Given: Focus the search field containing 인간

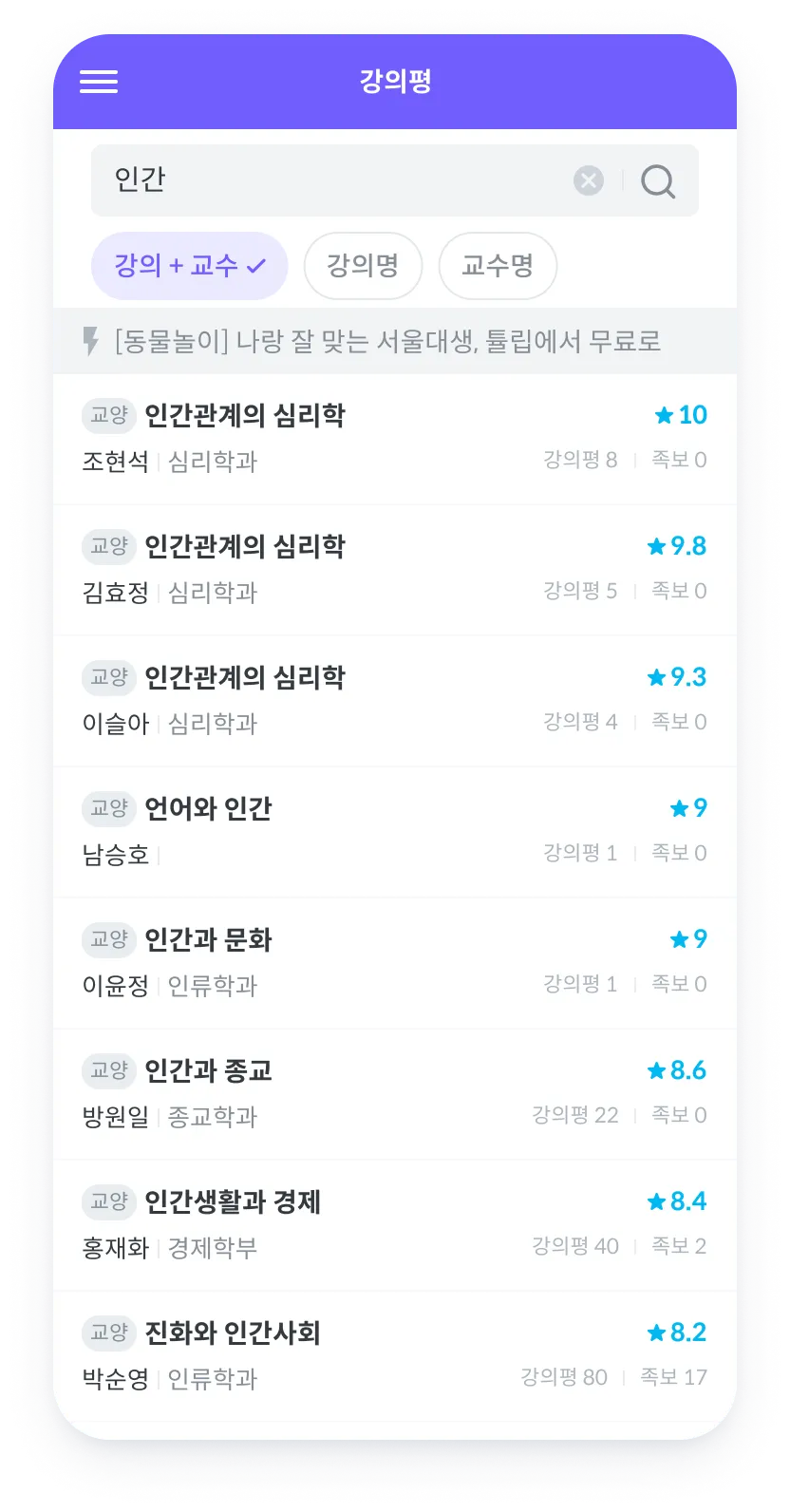Looking at the screenshot, I should 332,180.
